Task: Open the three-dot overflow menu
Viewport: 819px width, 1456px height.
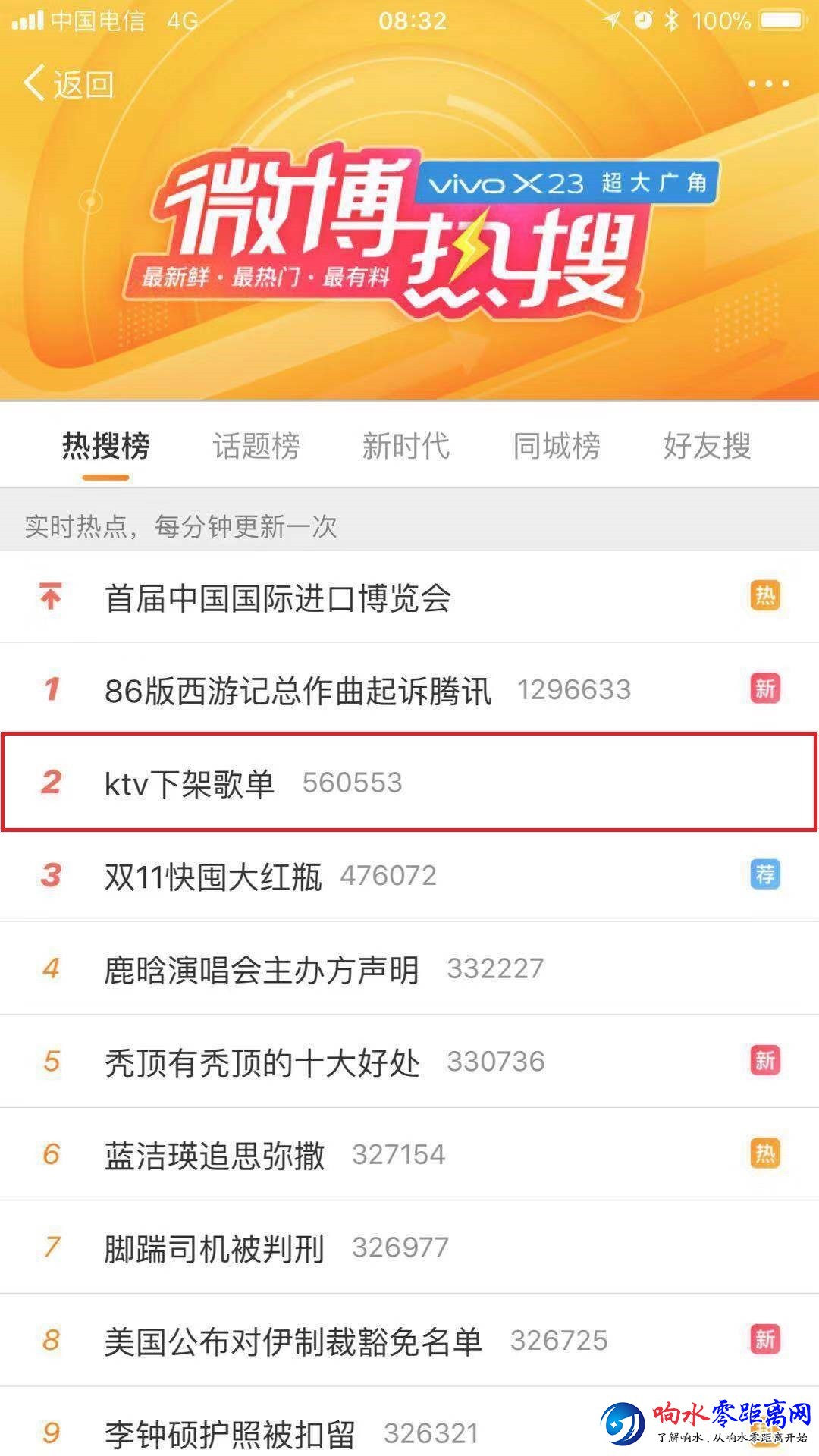Action: pos(768,83)
